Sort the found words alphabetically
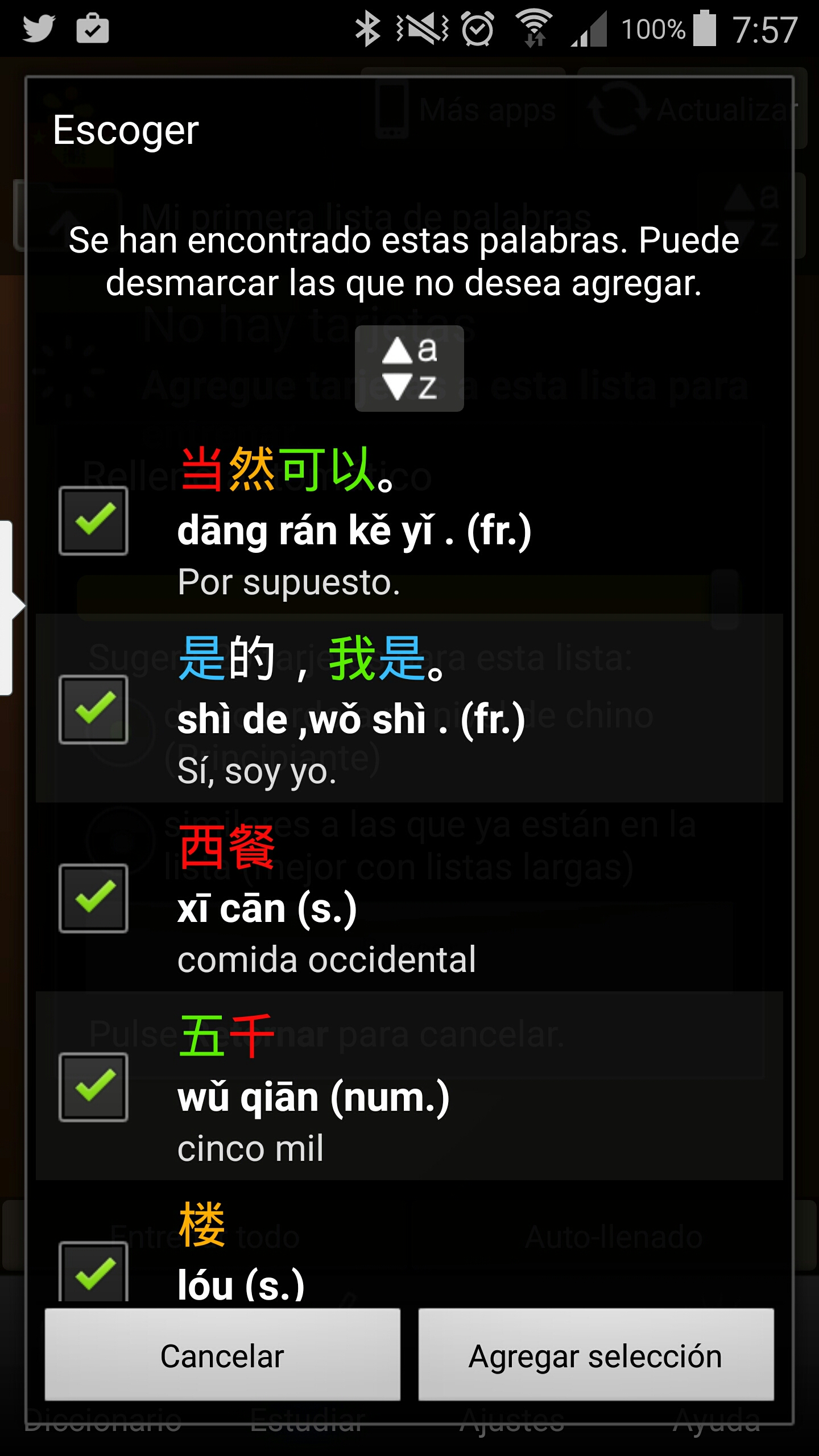Viewport: 819px width, 1456px height. 409,369
